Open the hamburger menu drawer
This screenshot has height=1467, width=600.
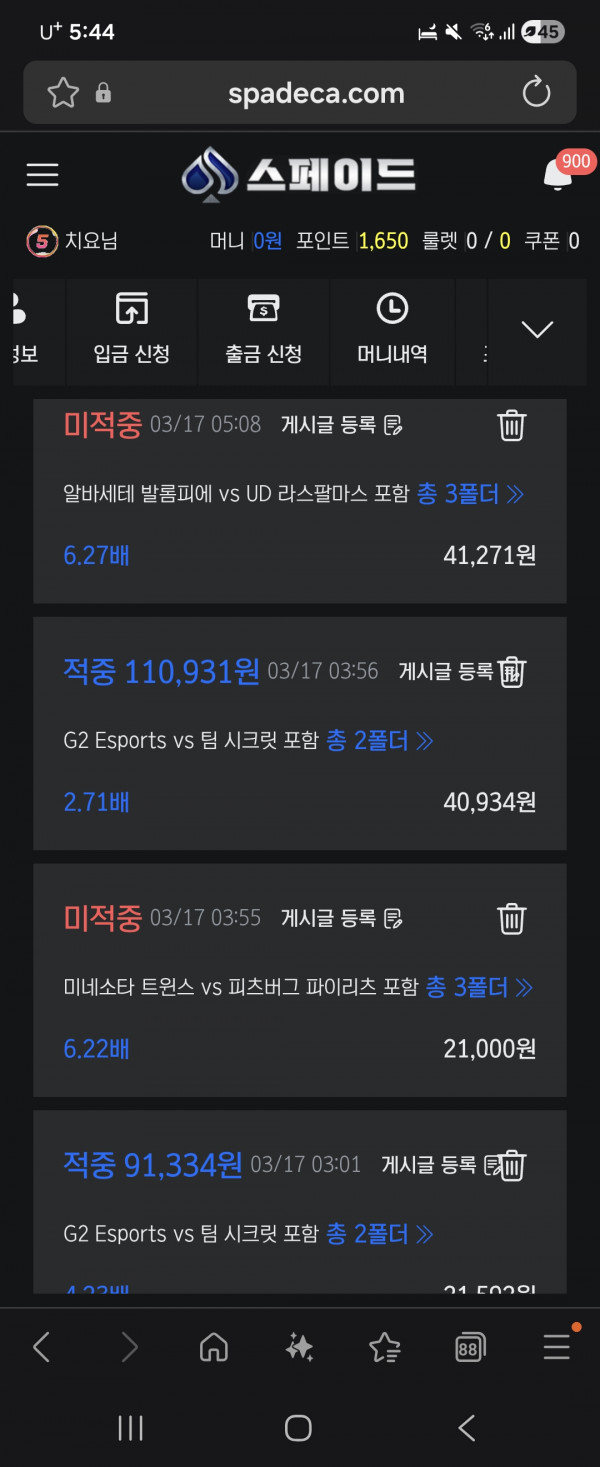point(42,176)
